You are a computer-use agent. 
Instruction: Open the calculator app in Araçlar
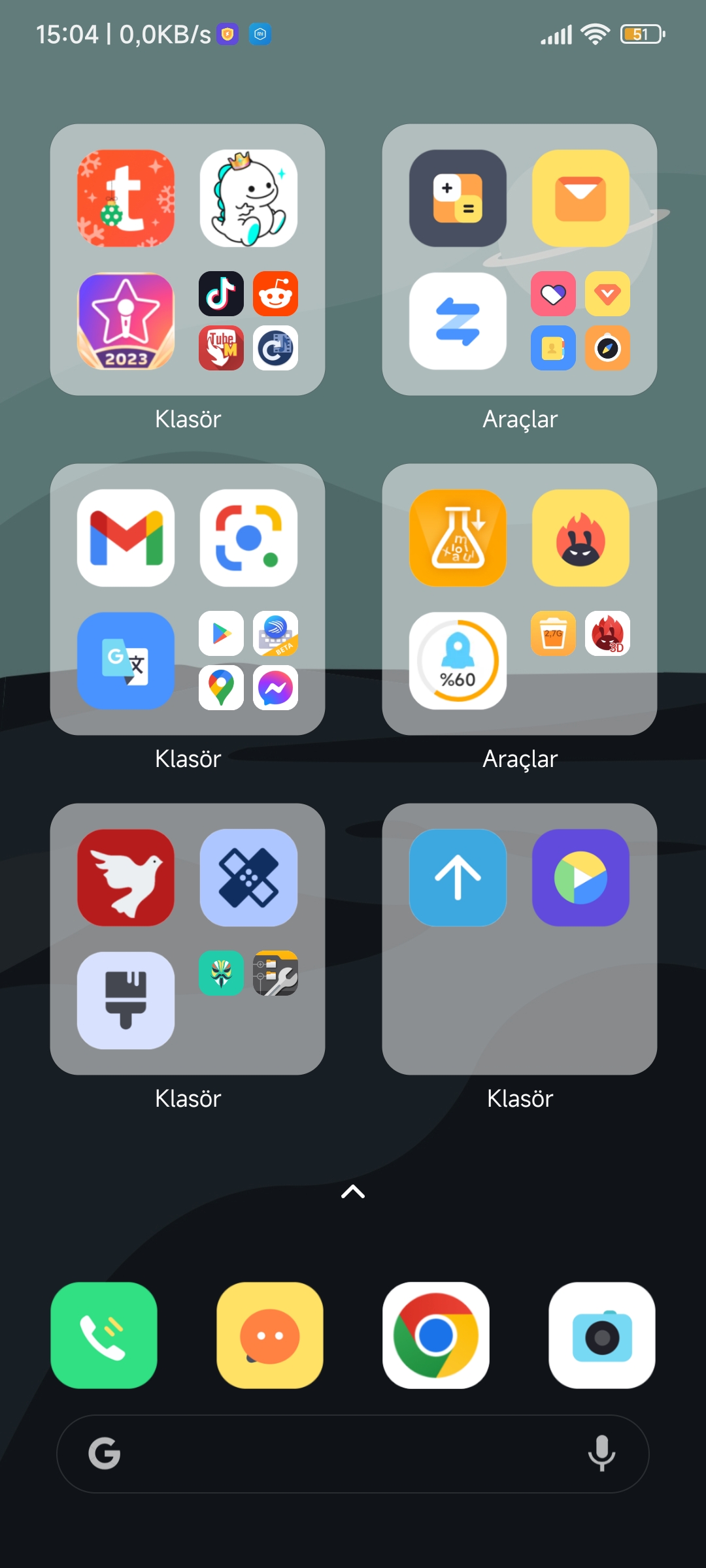coord(458,198)
